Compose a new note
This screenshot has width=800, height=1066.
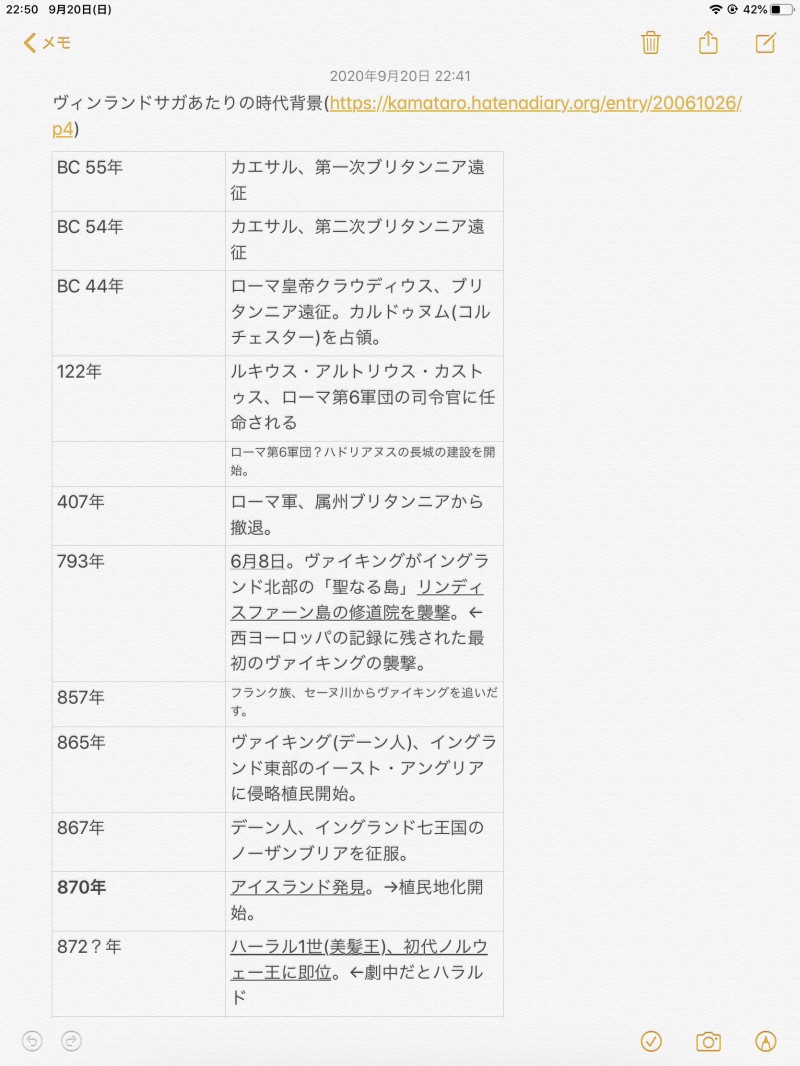point(765,43)
